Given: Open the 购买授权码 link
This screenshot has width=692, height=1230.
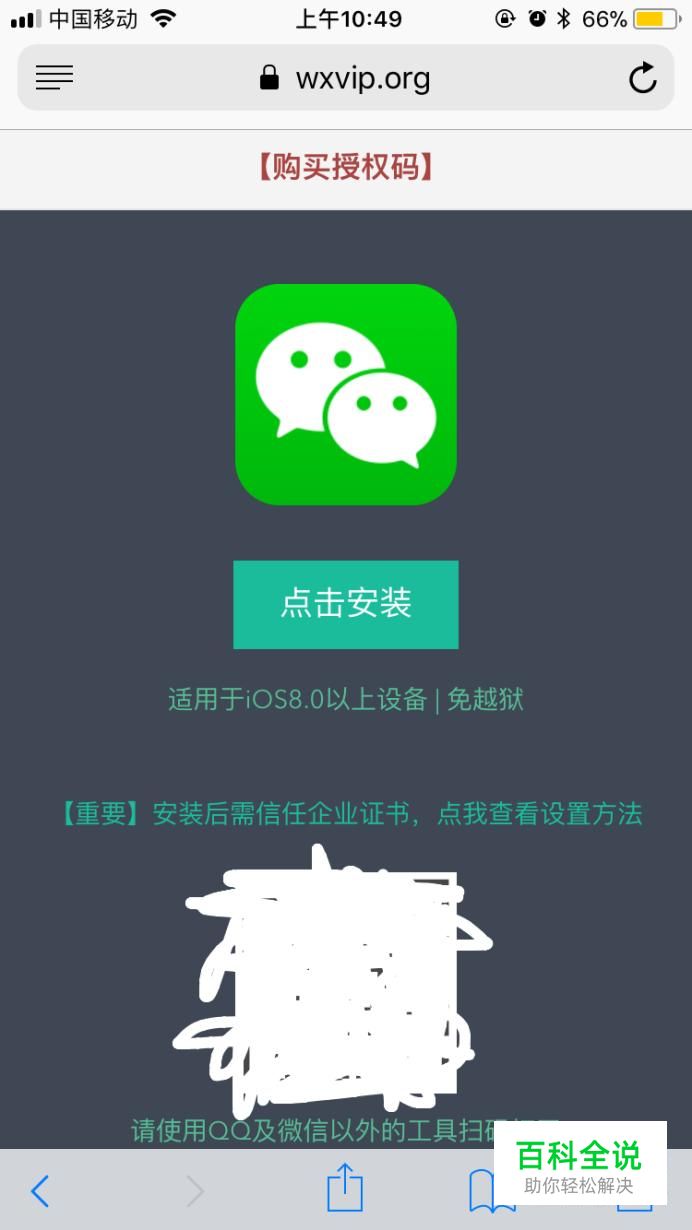Looking at the screenshot, I should click(x=346, y=167).
